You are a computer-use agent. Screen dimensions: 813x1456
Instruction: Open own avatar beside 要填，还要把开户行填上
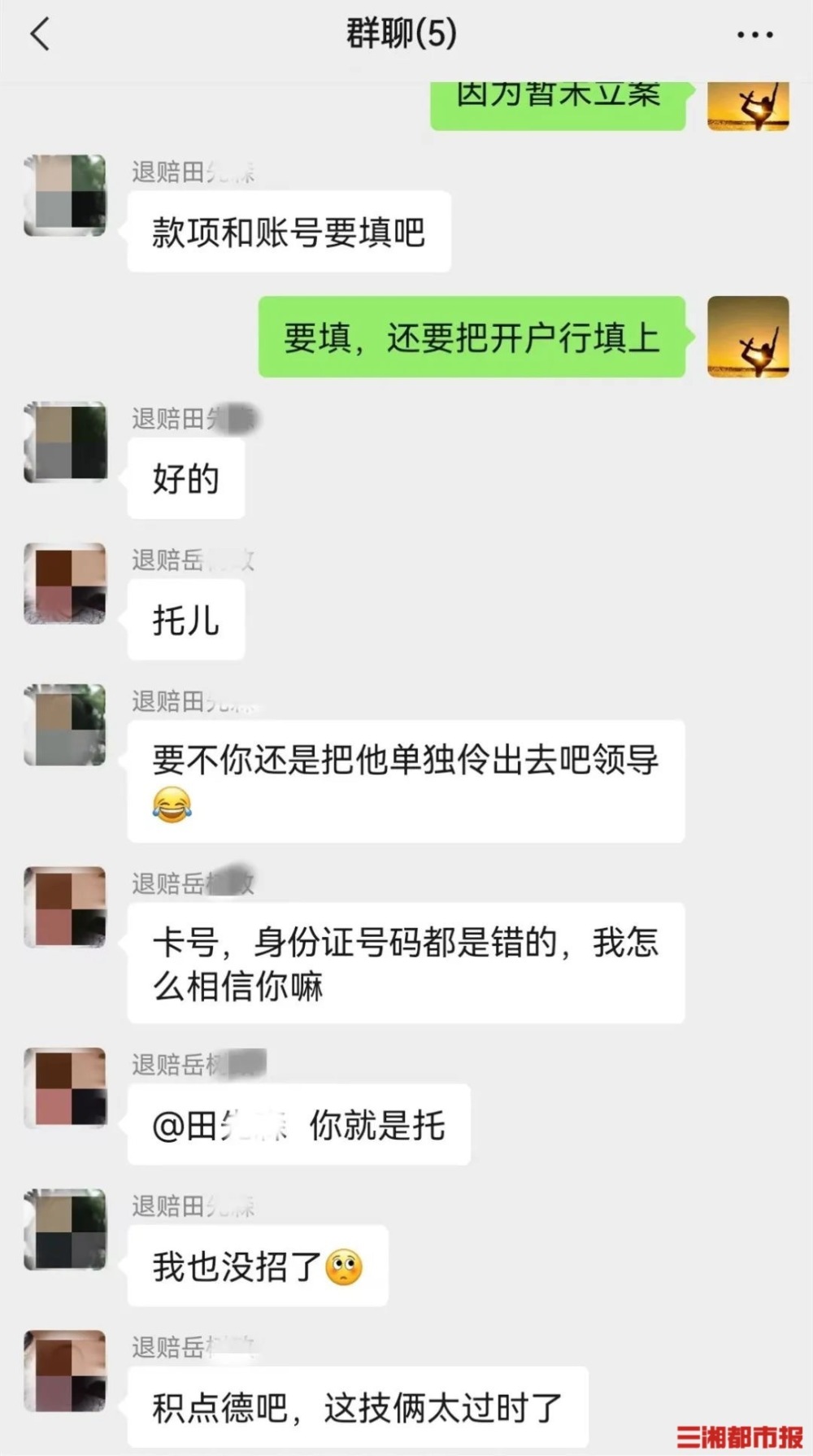748,337
